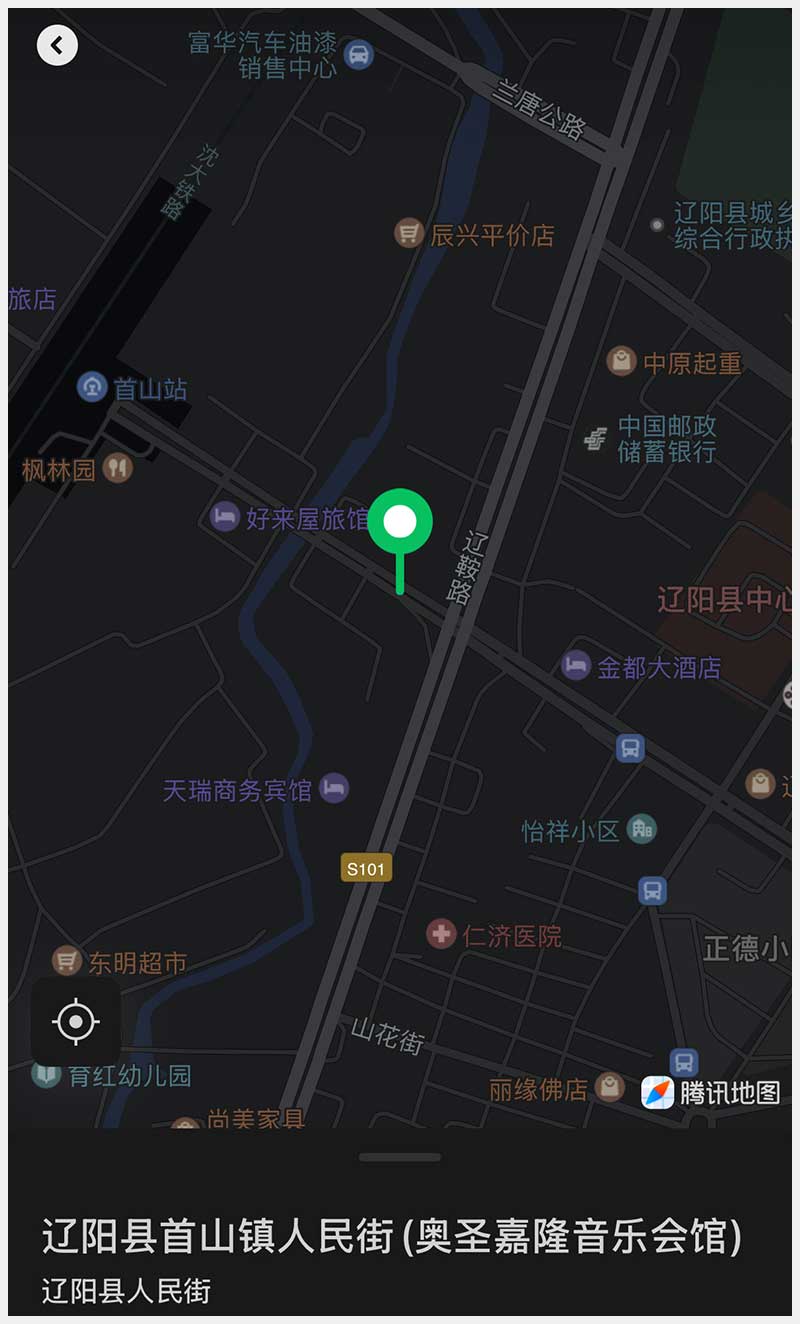Viewport: 800px width, 1324px height.
Task: Open the 天瑞商务宾馆 hotel marker
Action: (x=334, y=789)
